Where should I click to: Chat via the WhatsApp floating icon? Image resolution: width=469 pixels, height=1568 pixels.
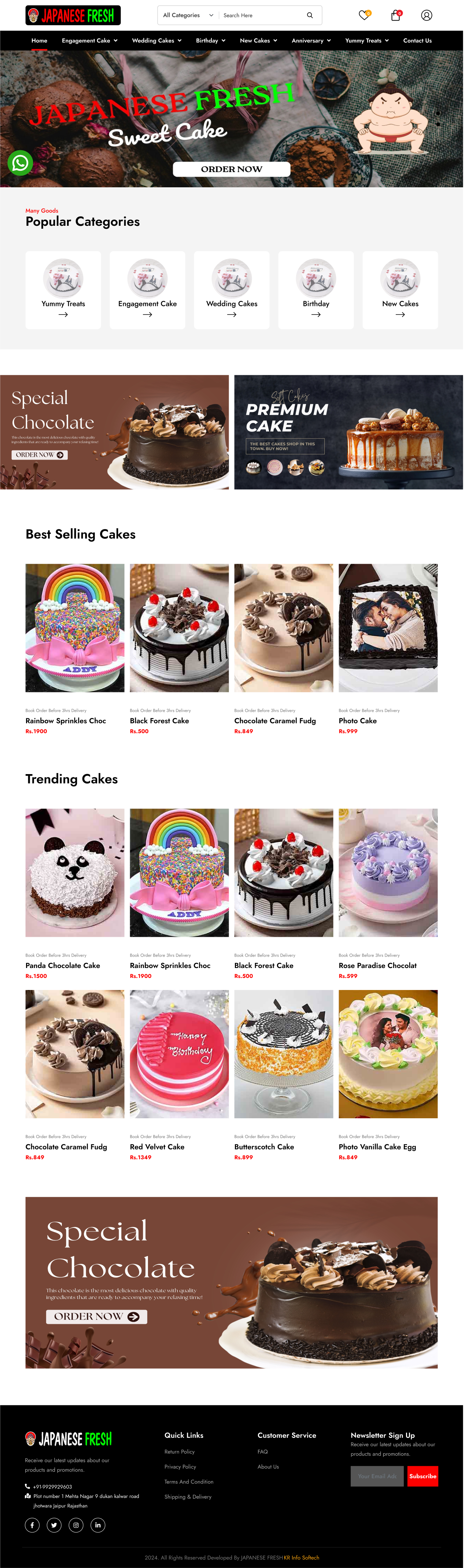(x=20, y=163)
